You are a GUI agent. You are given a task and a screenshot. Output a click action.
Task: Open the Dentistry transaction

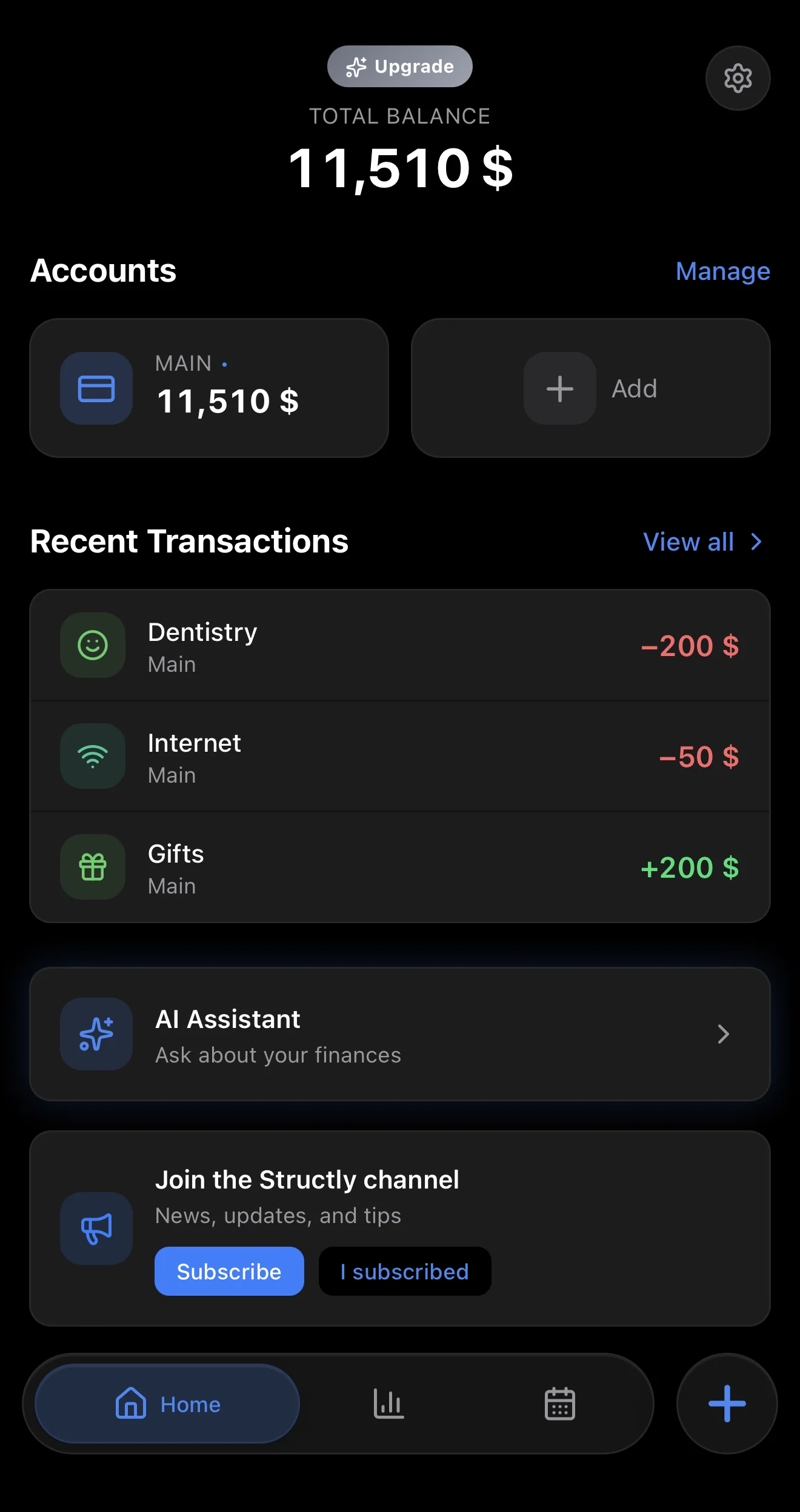pyautogui.click(x=400, y=645)
